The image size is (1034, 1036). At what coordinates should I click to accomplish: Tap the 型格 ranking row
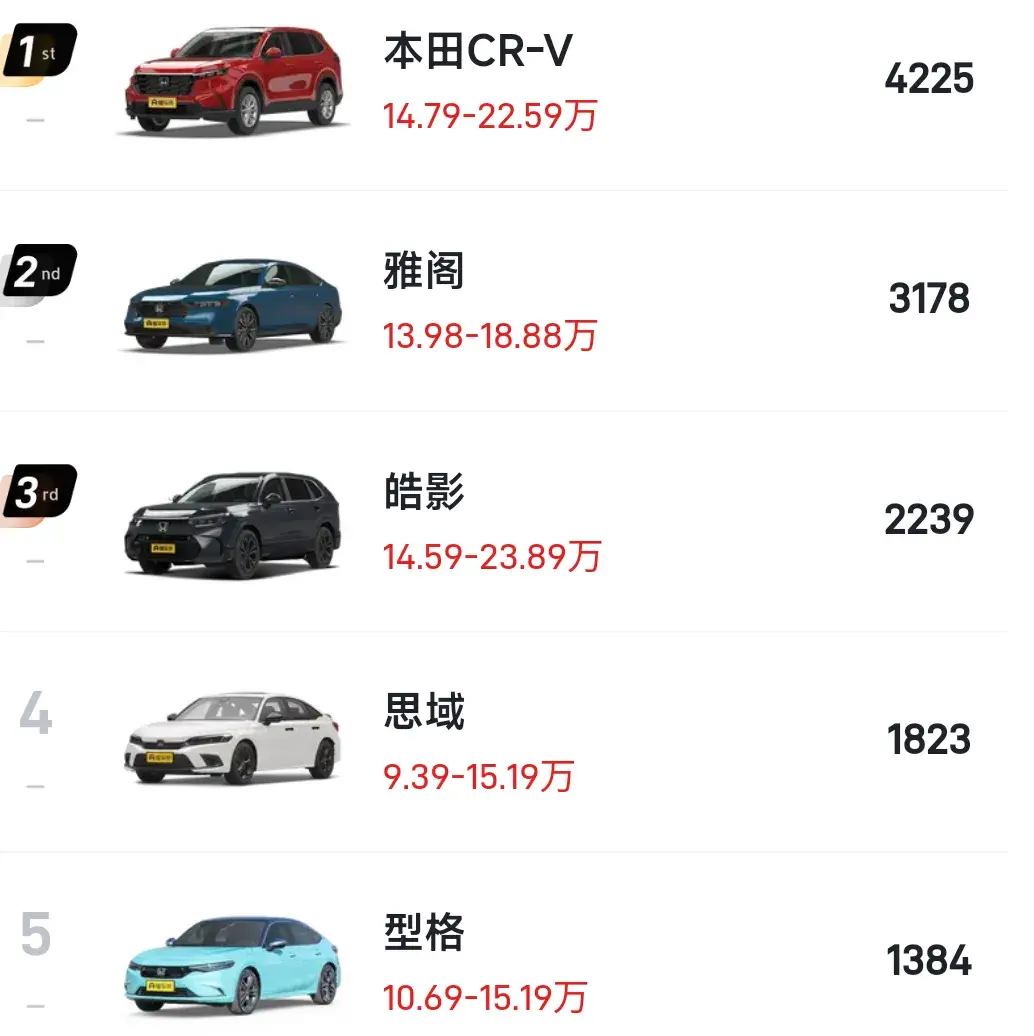424,934
